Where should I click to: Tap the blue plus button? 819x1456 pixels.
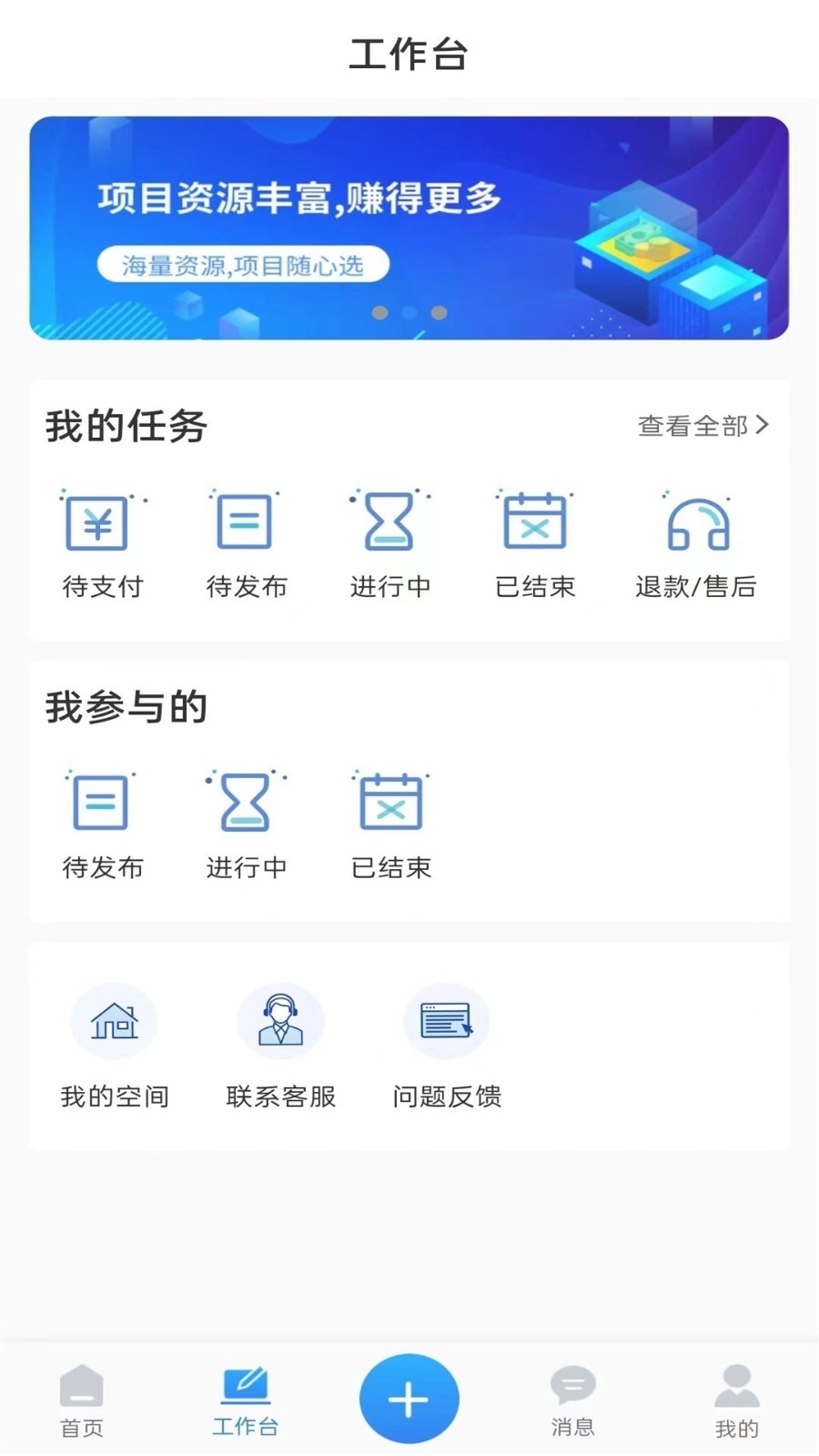click(x=409, y=1399)
